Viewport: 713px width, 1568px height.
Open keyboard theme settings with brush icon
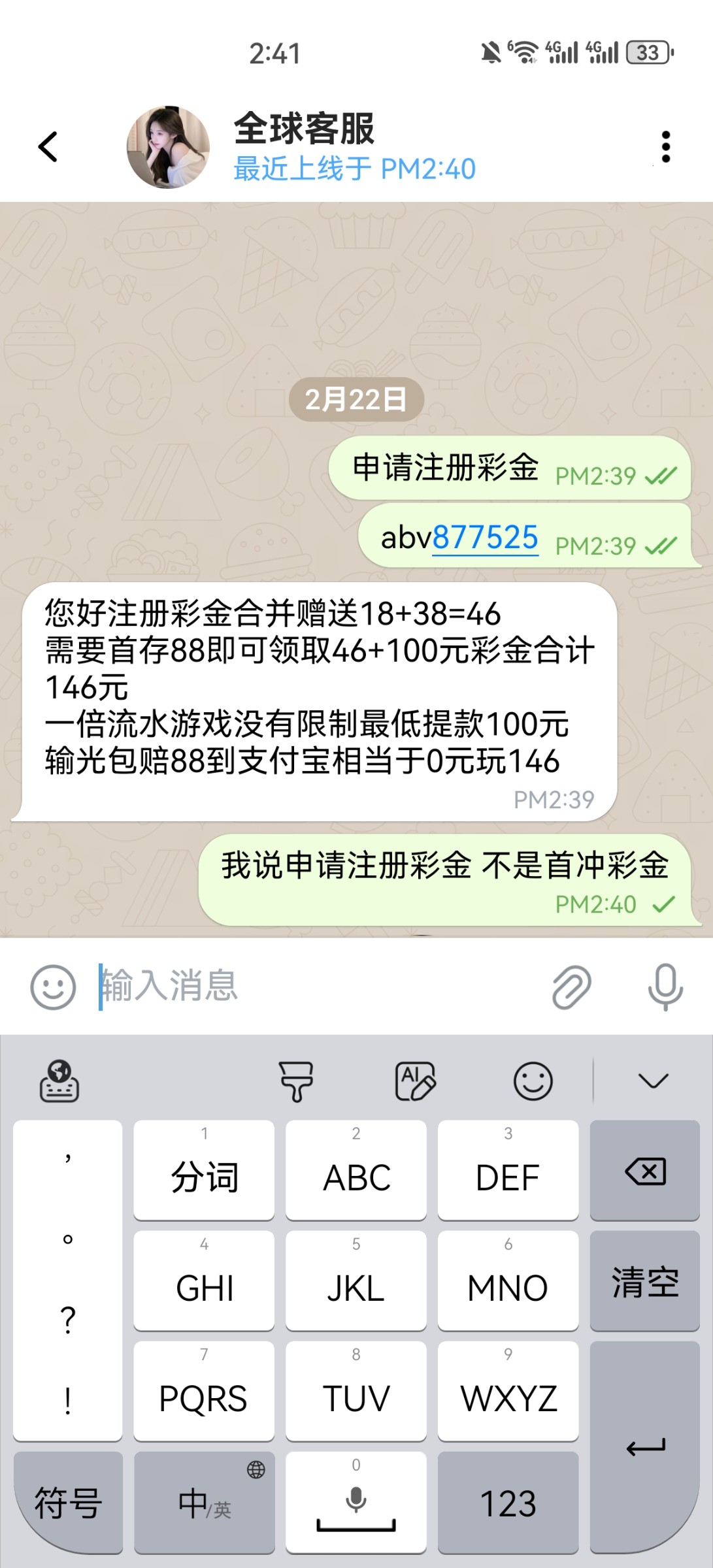(x=296, y=1079)
